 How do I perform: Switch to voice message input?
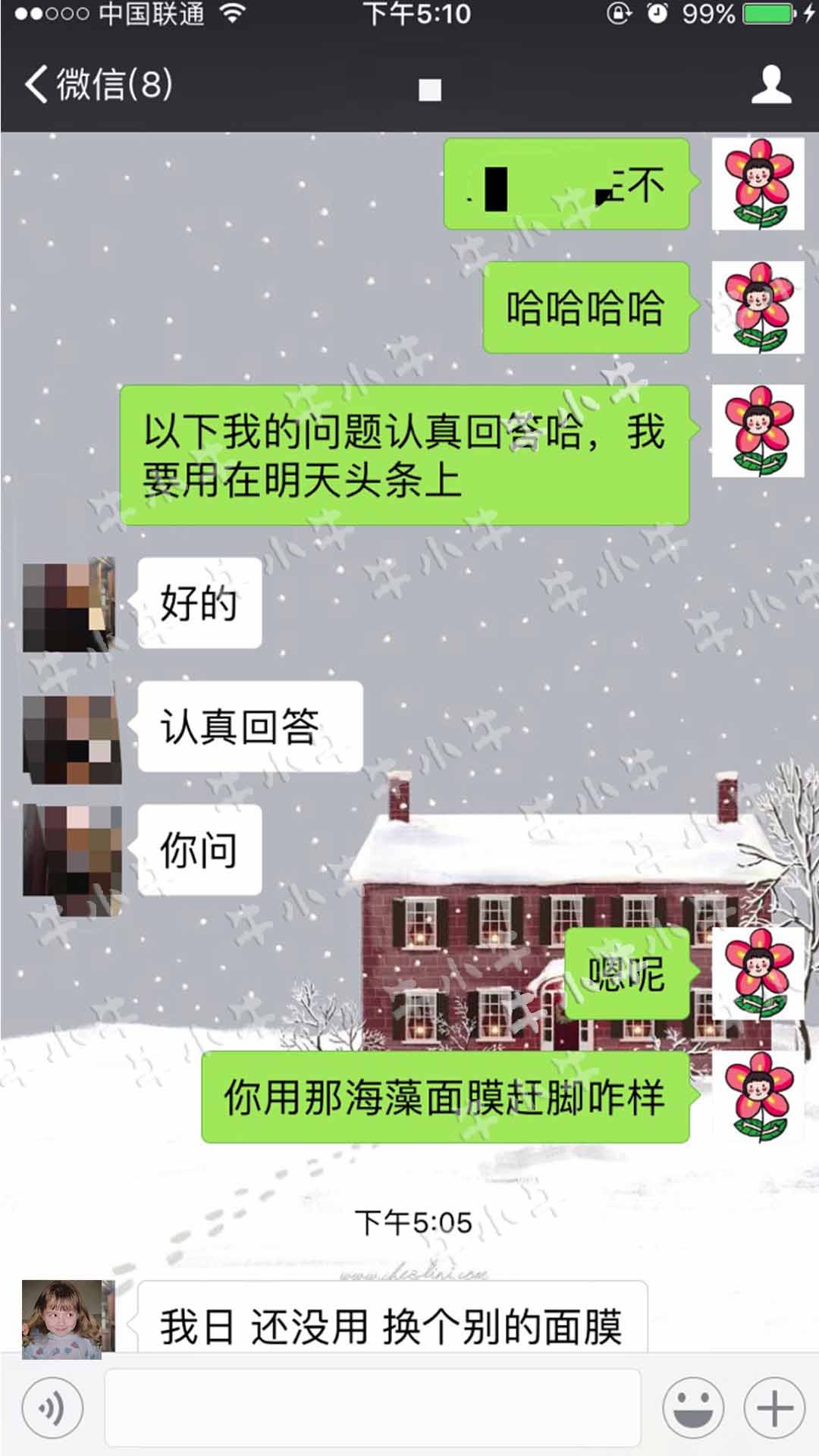[52, 1408]
